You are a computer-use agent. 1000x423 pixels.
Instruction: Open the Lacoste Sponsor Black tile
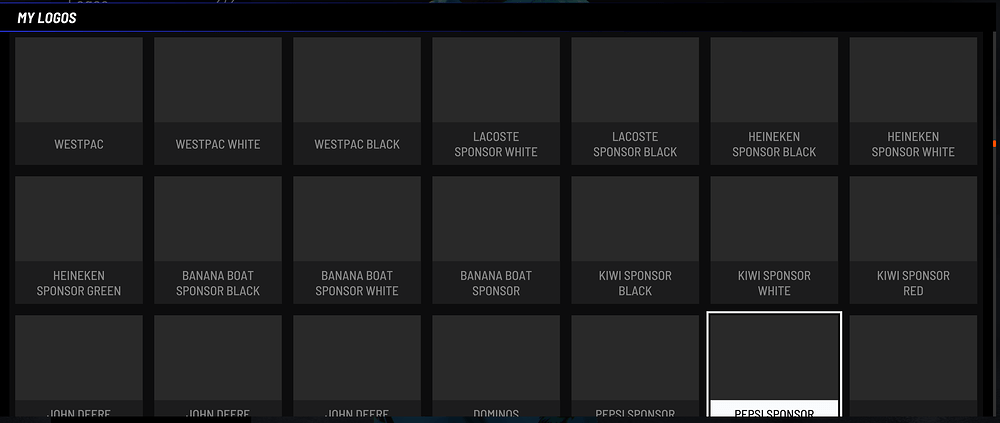click(635, 100)
